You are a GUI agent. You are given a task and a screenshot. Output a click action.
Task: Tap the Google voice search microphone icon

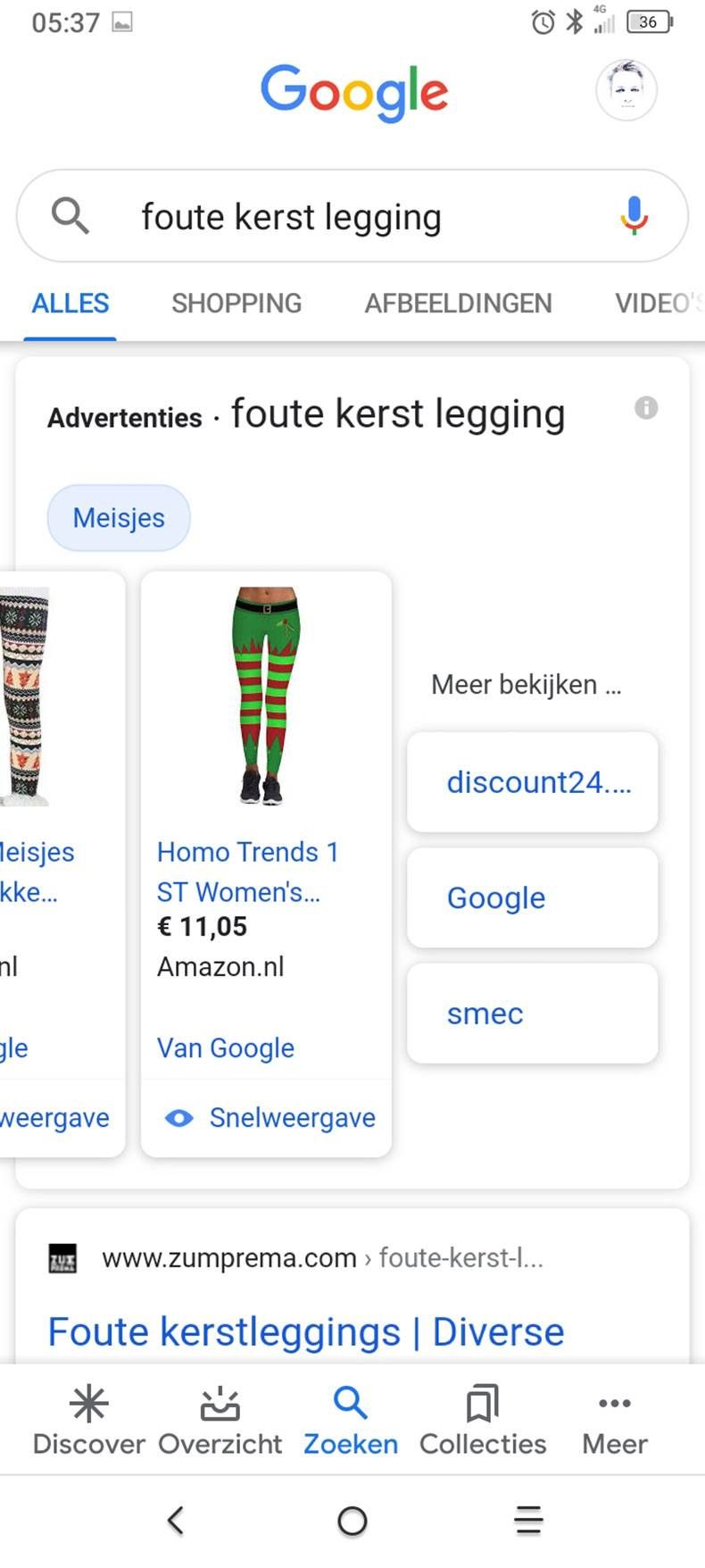(634, 215)
